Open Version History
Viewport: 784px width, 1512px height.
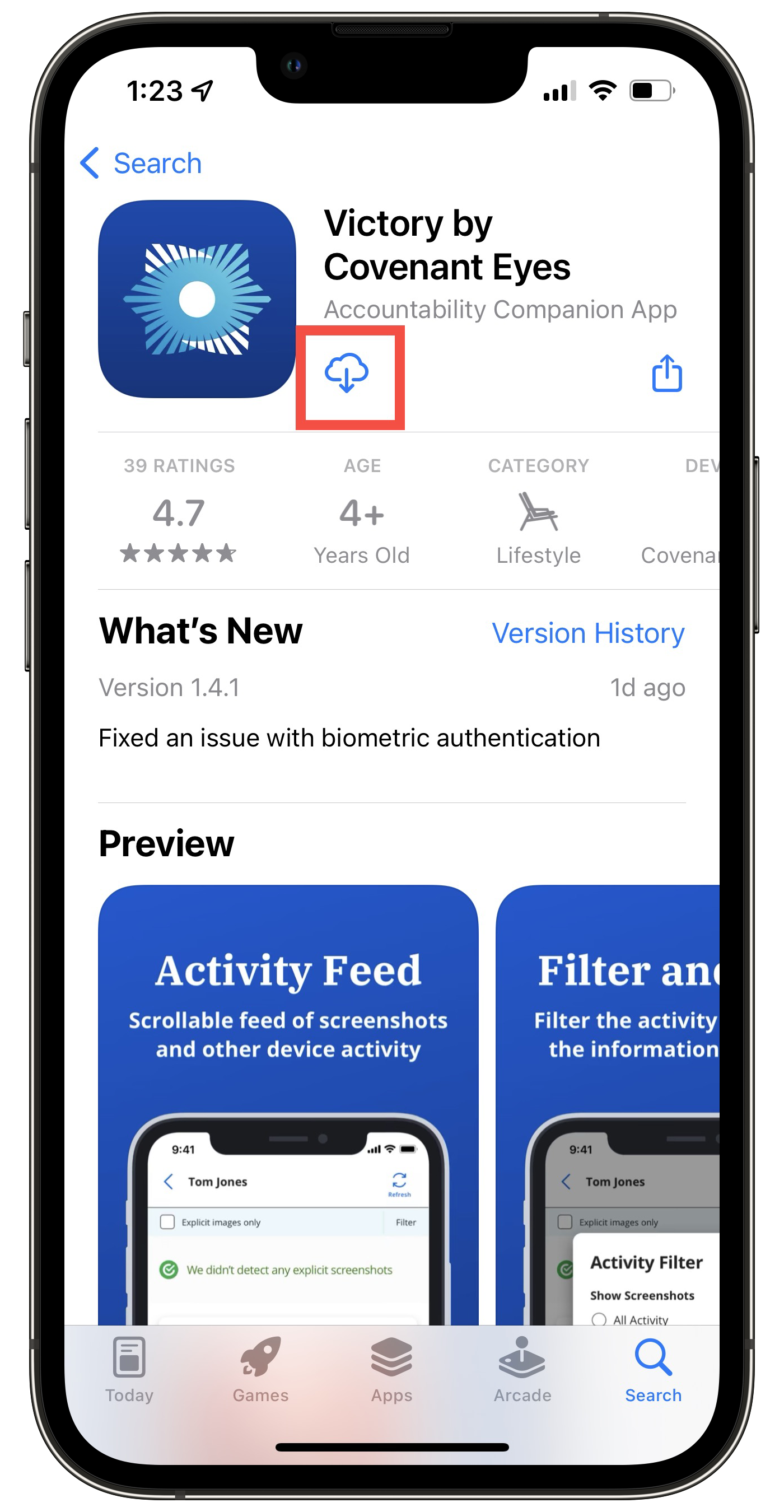click(588, 633)
